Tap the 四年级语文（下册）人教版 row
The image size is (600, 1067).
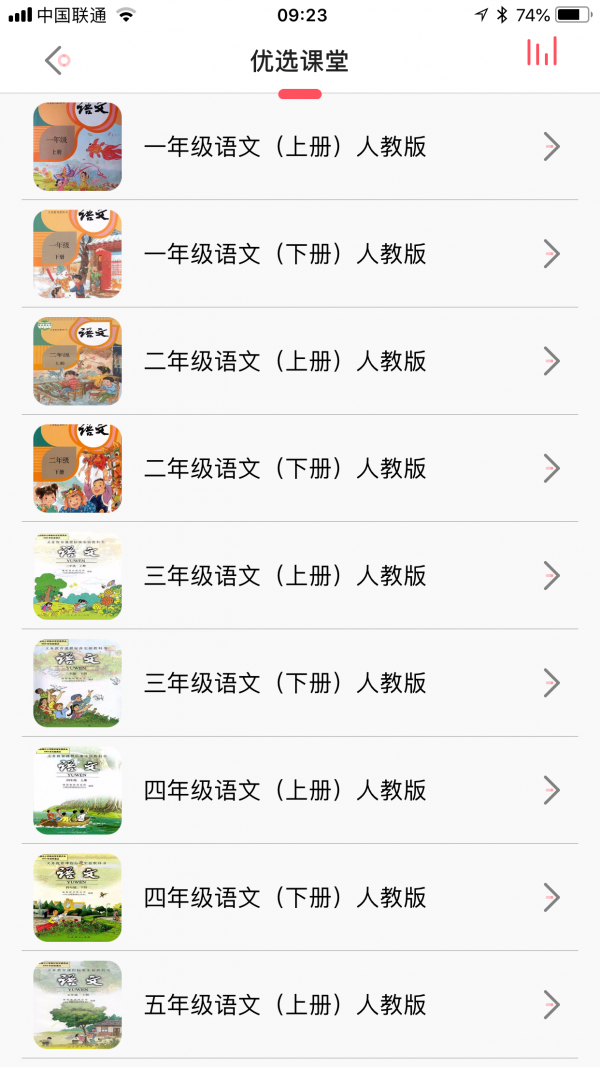(286, 897)
